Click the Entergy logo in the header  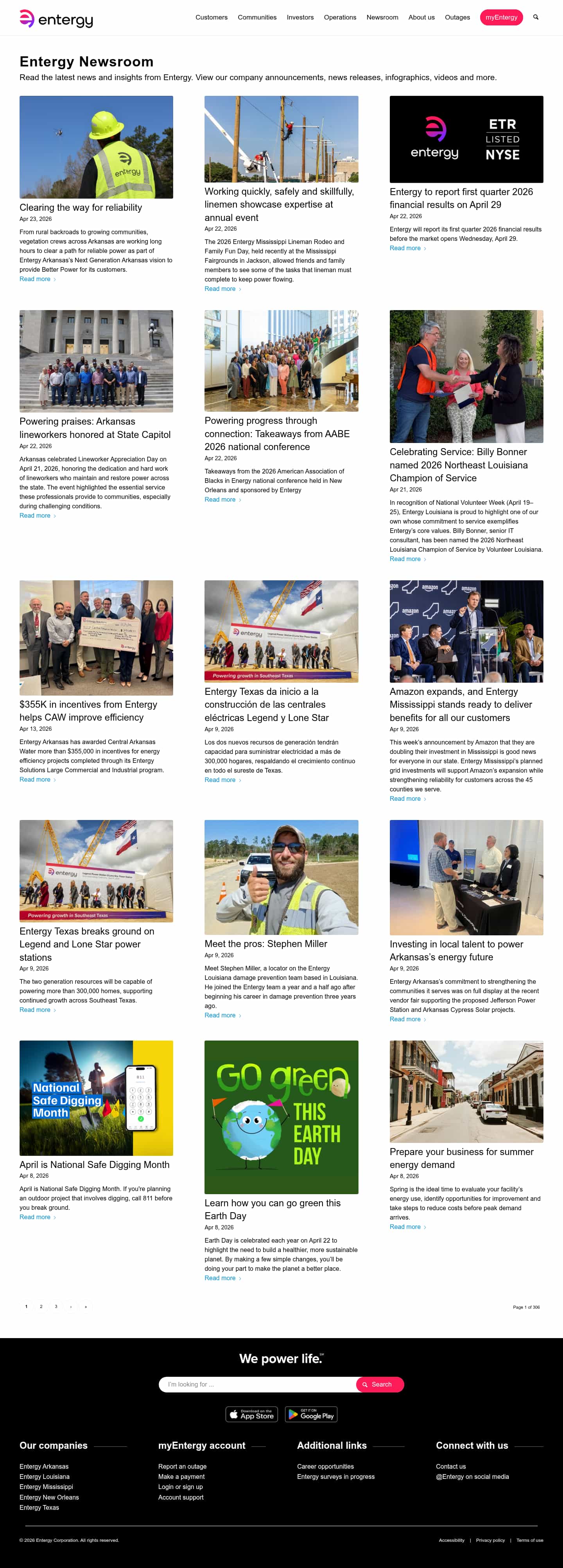tap(56, 18)
